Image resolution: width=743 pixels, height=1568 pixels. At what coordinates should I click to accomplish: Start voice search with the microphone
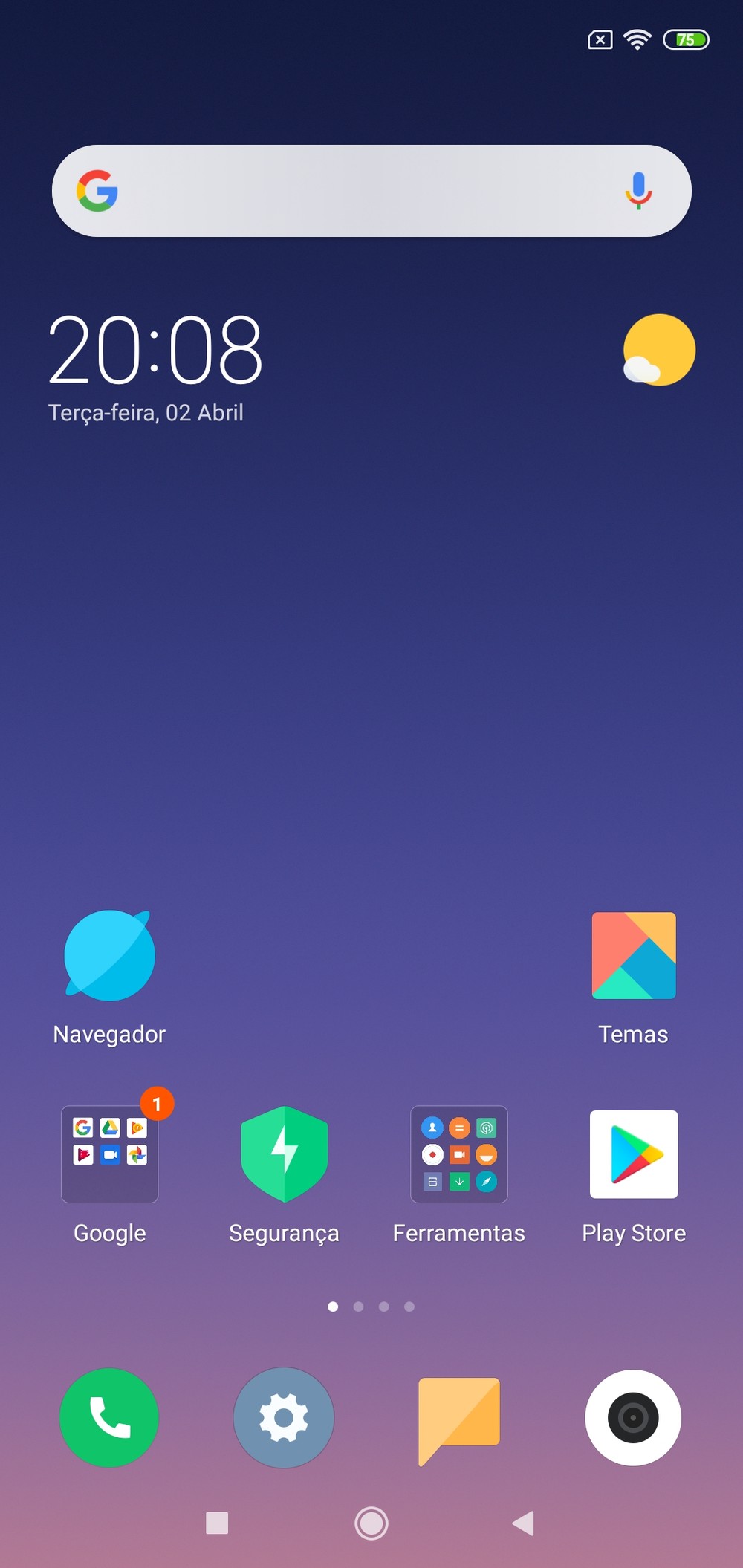tap(638, 191)
